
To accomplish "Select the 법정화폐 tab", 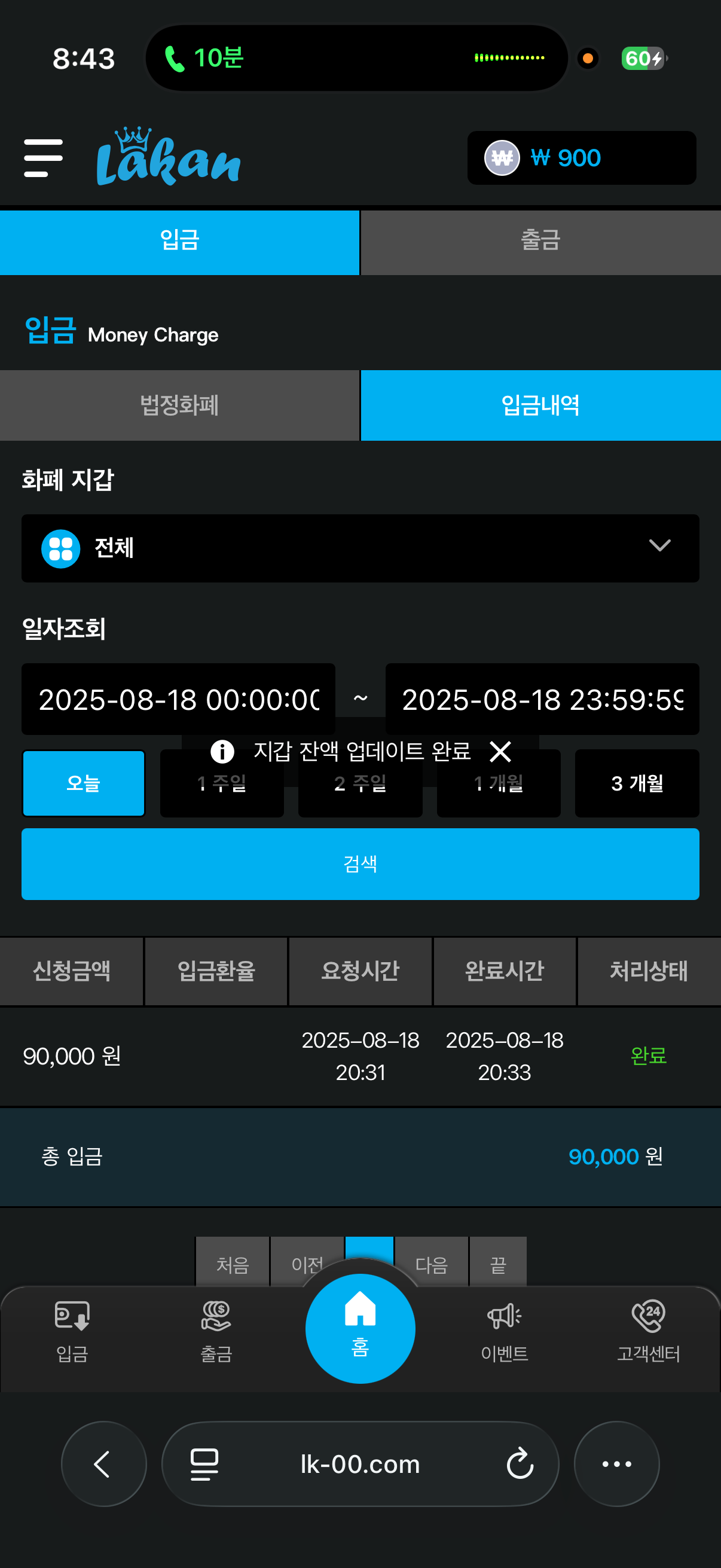I will pos(179,405).
